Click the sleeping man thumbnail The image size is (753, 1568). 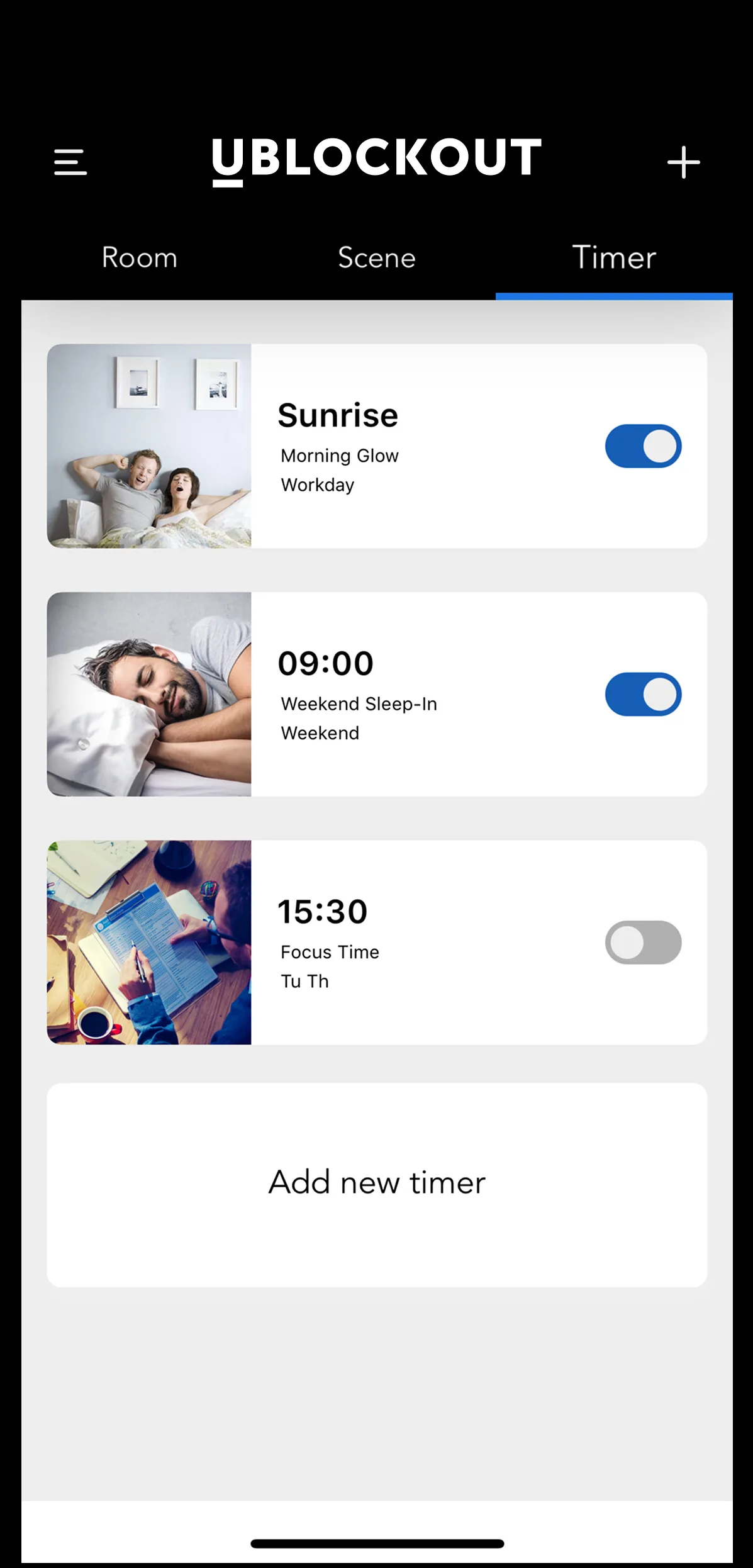148,693
